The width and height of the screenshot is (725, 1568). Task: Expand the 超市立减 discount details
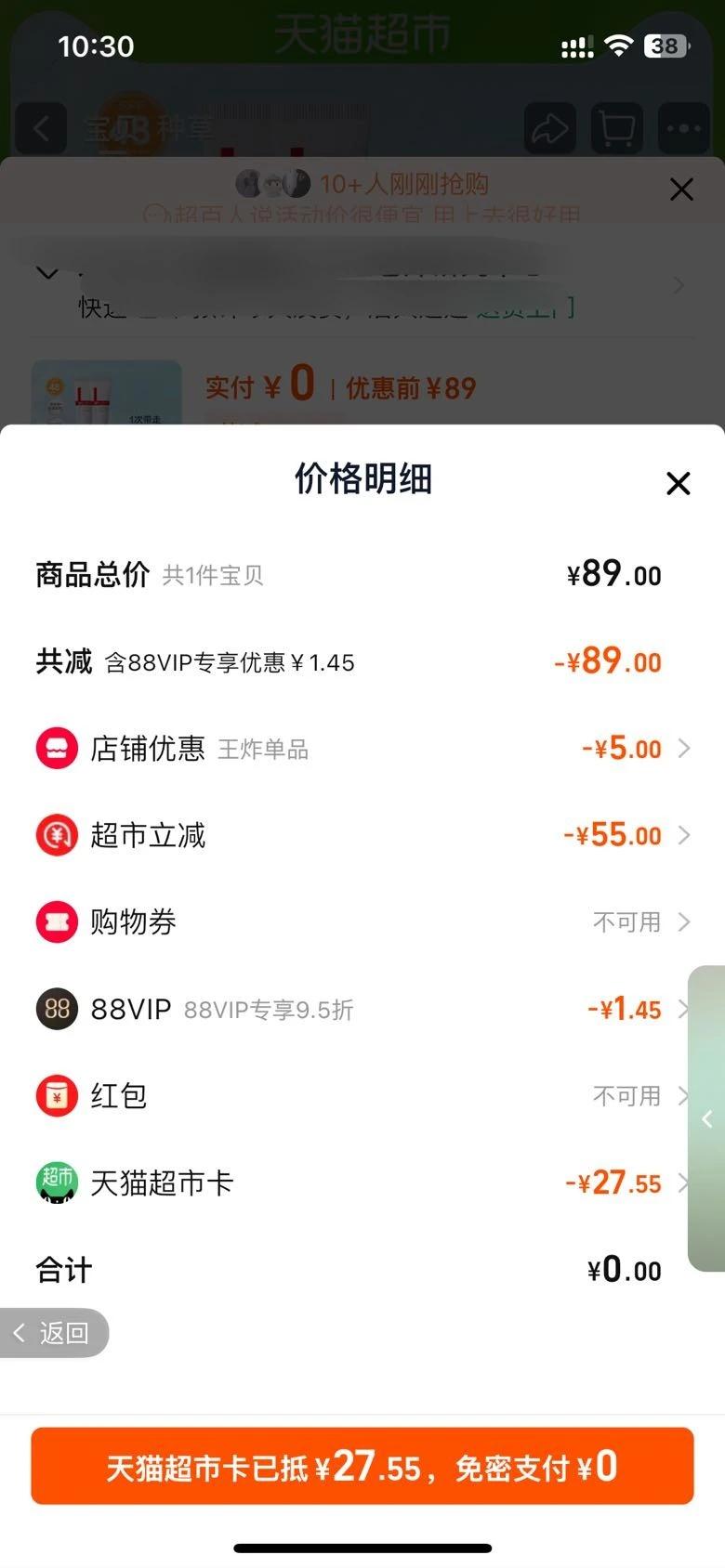[685, 835]
